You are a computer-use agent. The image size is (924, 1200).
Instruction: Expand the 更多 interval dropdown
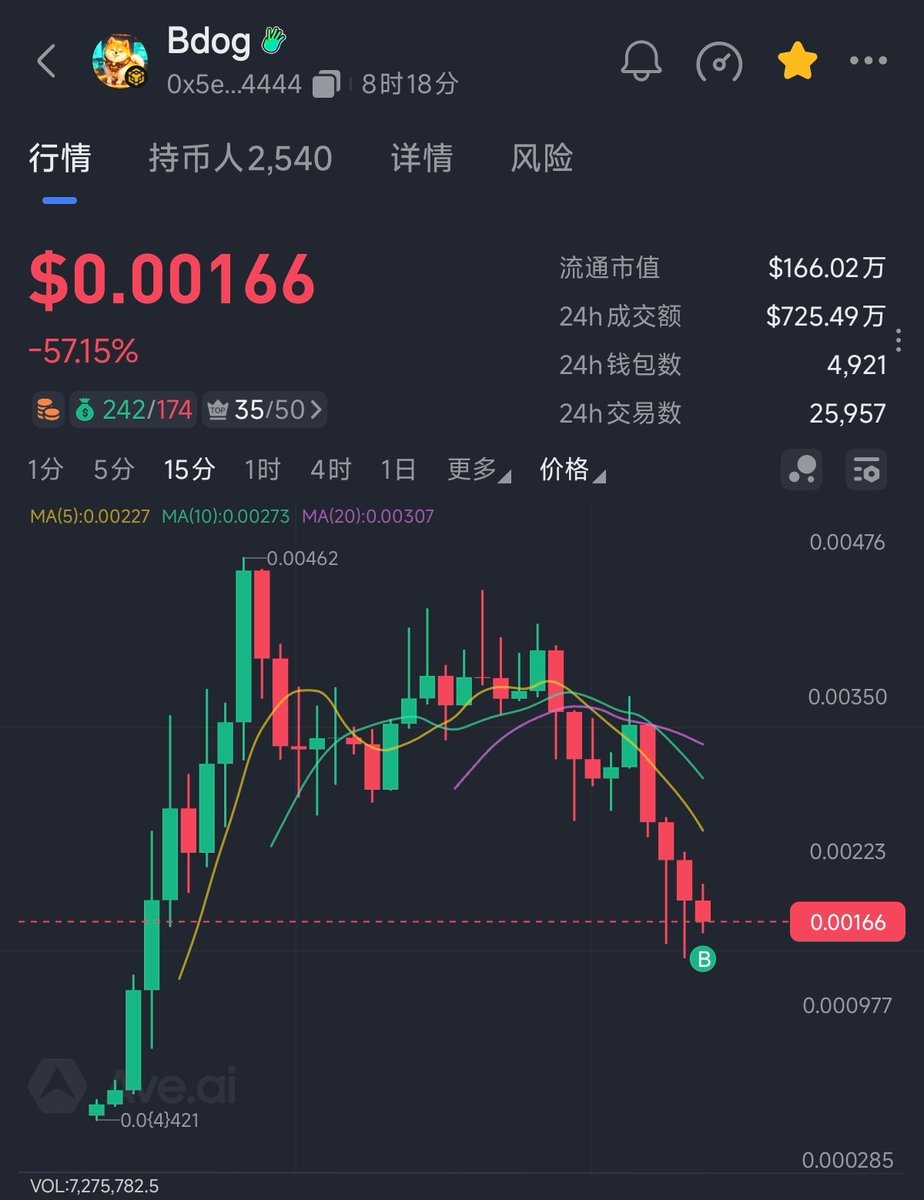tap(478, 469)
